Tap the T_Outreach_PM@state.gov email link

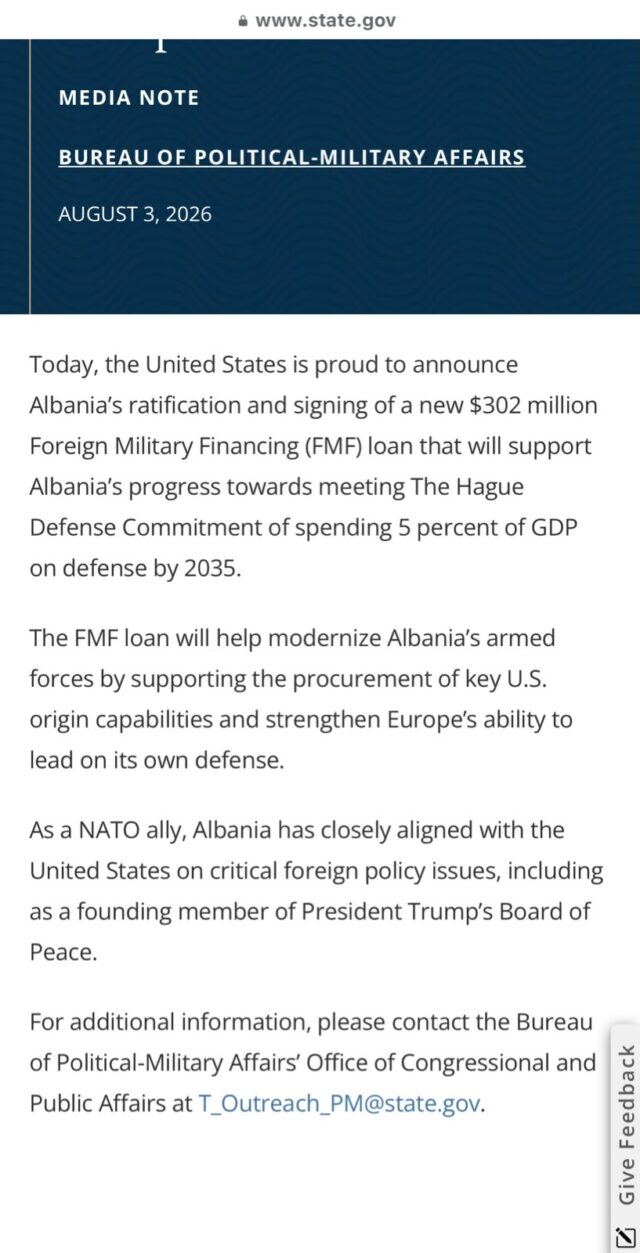coord(339,1104)
